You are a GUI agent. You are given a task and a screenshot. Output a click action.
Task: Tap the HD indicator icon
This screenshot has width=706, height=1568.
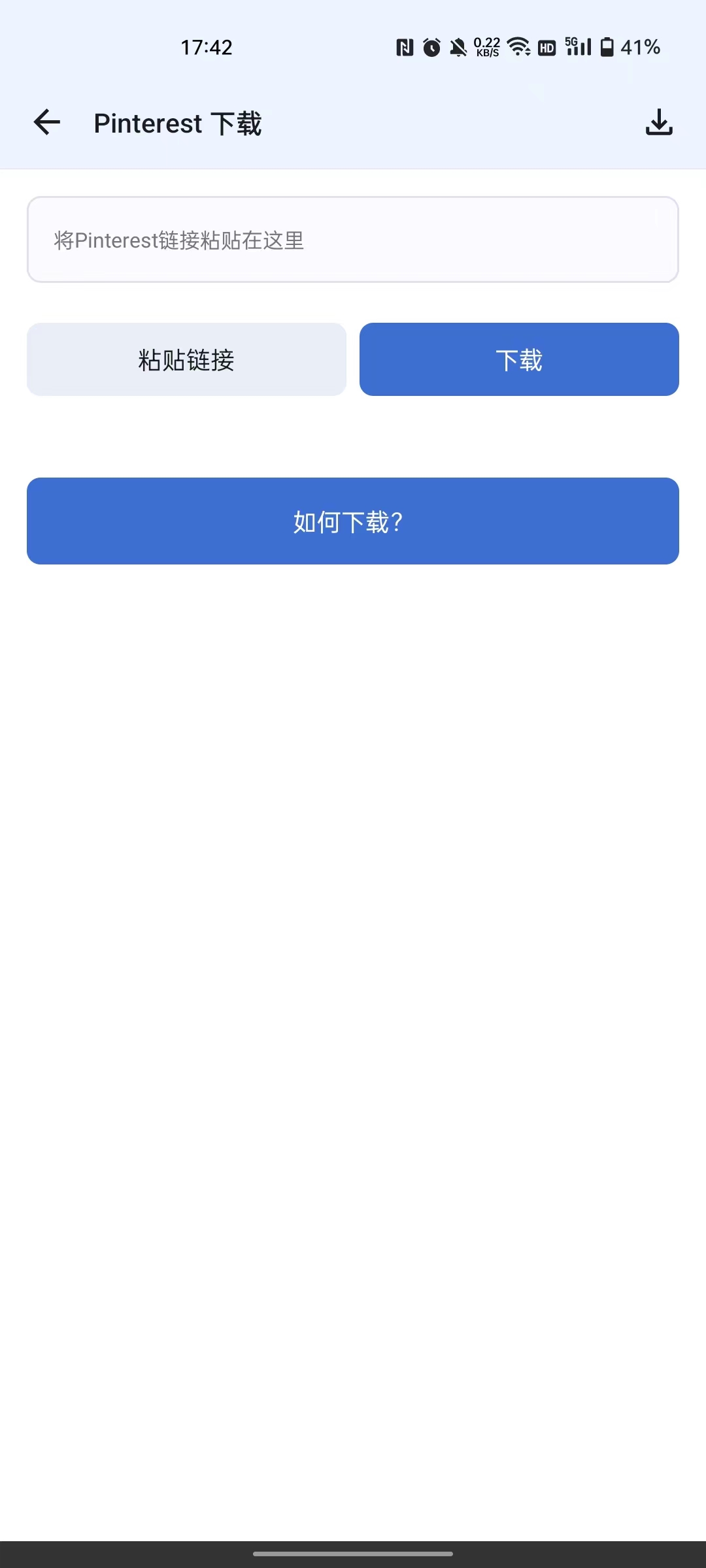click(546, 46)
